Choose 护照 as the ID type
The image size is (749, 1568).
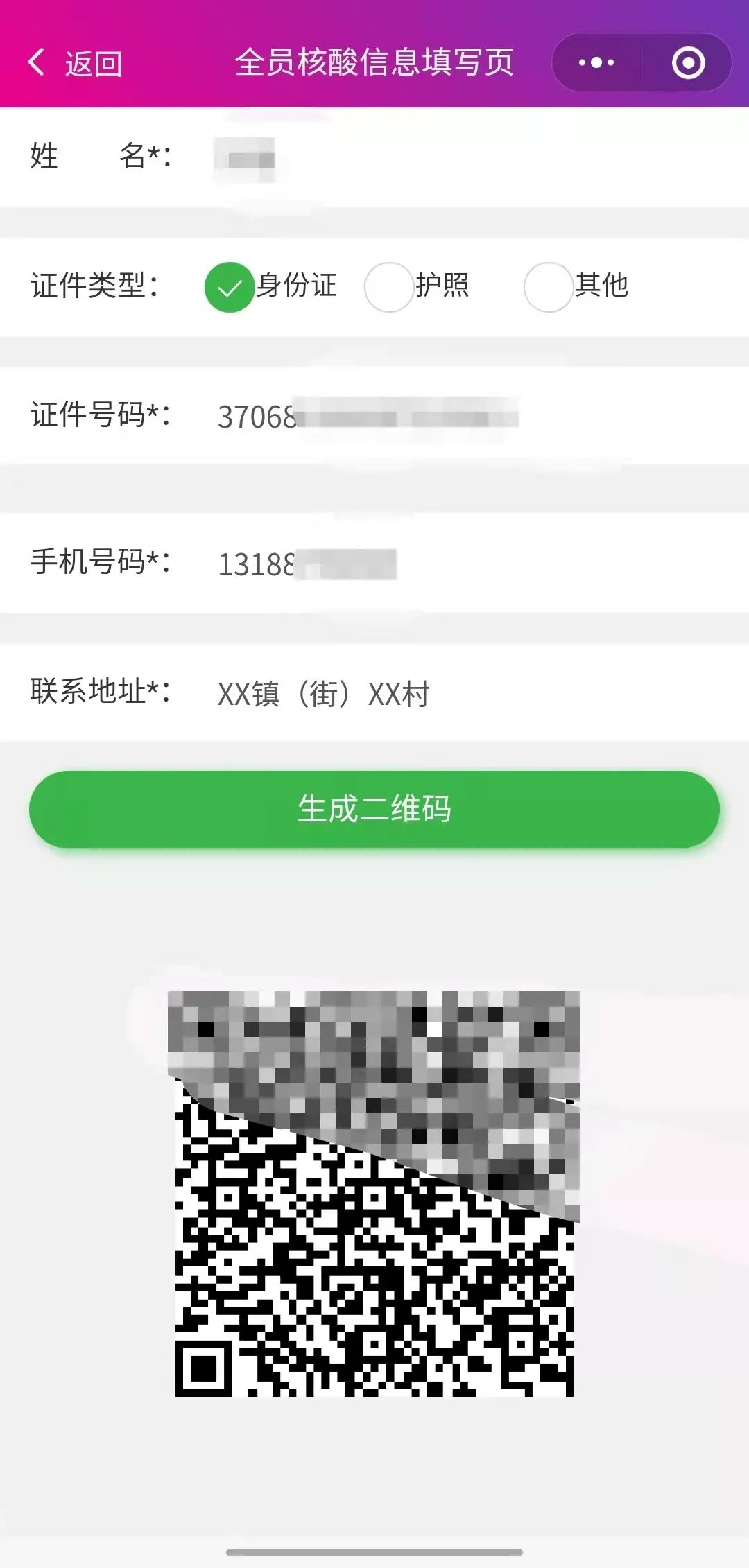pyautogui.click(x=389, y=287)
